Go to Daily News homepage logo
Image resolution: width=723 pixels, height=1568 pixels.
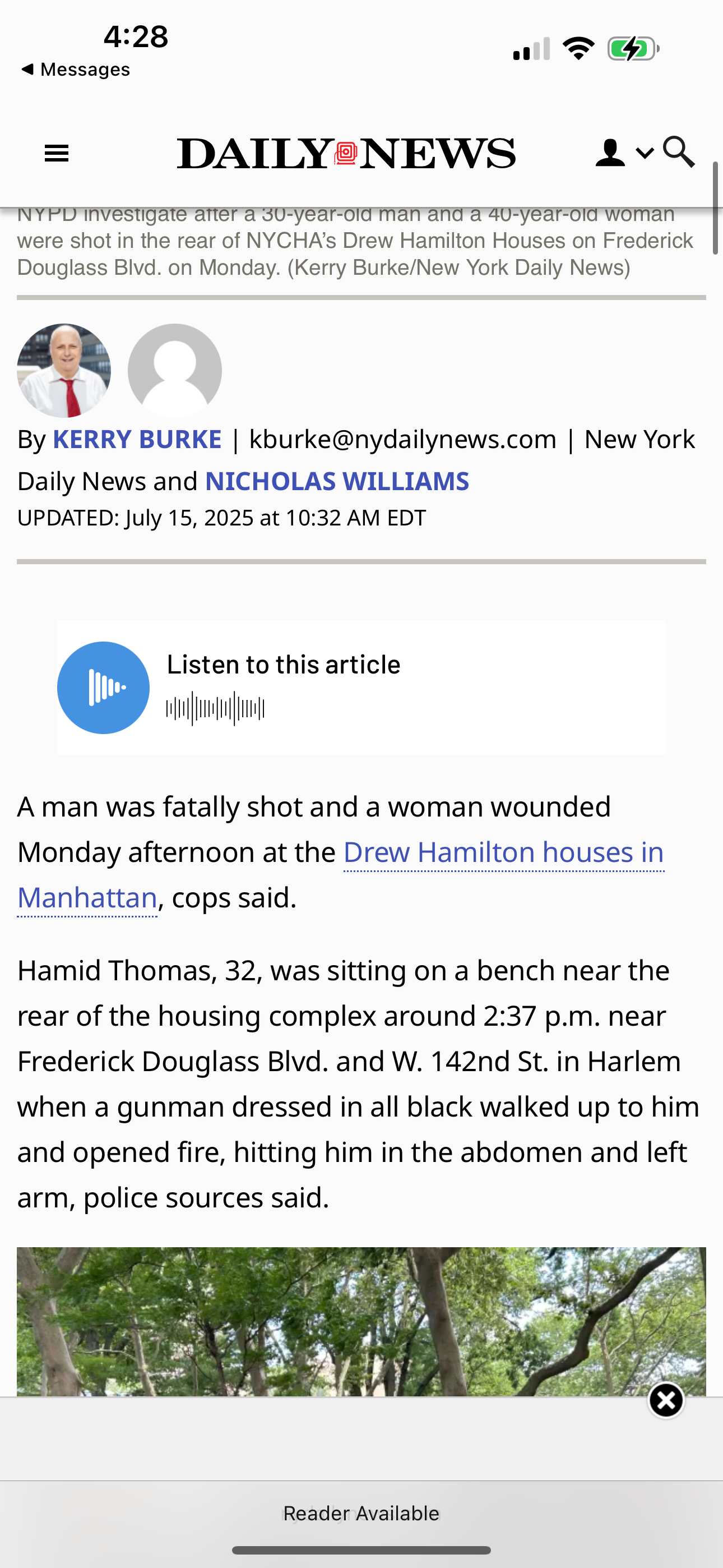click(x=346, y=154)
